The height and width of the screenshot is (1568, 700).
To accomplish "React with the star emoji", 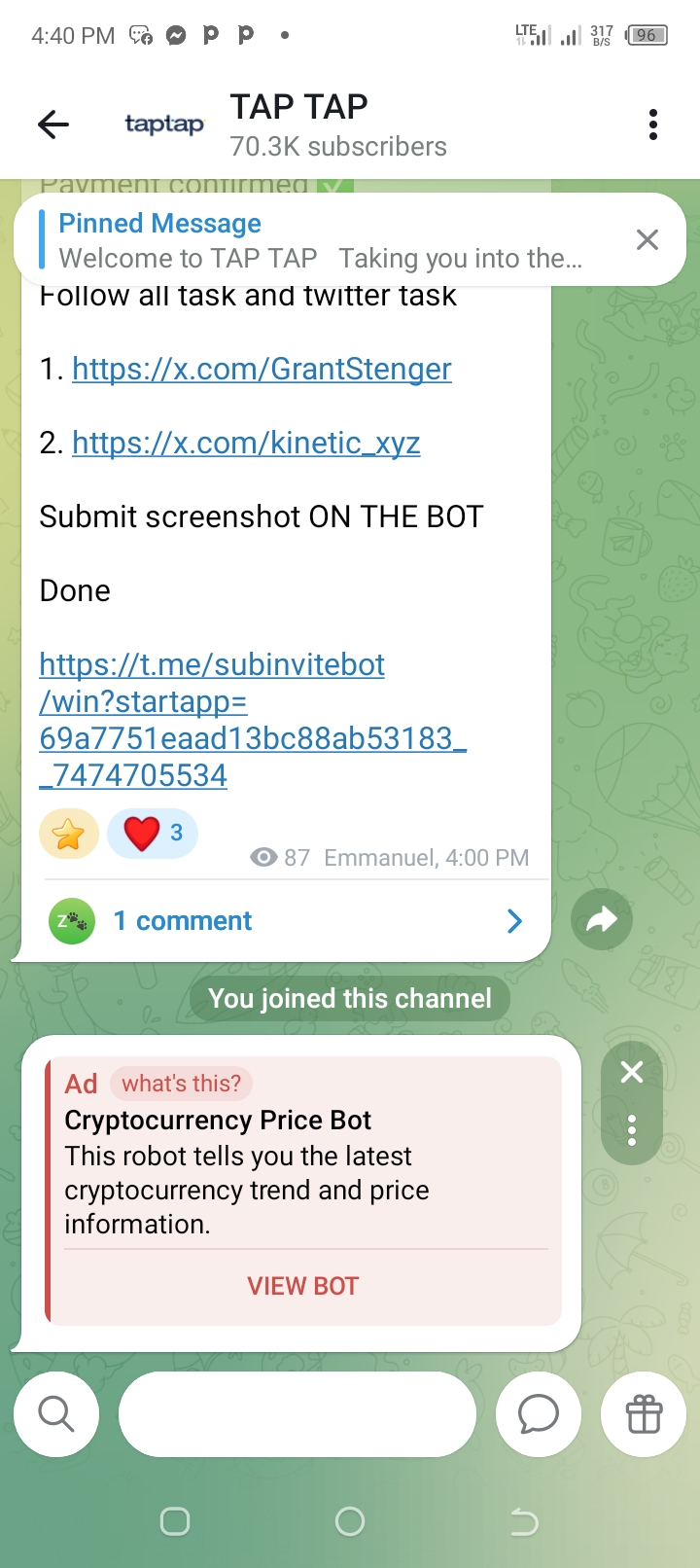I will click(x=68, y=834).
